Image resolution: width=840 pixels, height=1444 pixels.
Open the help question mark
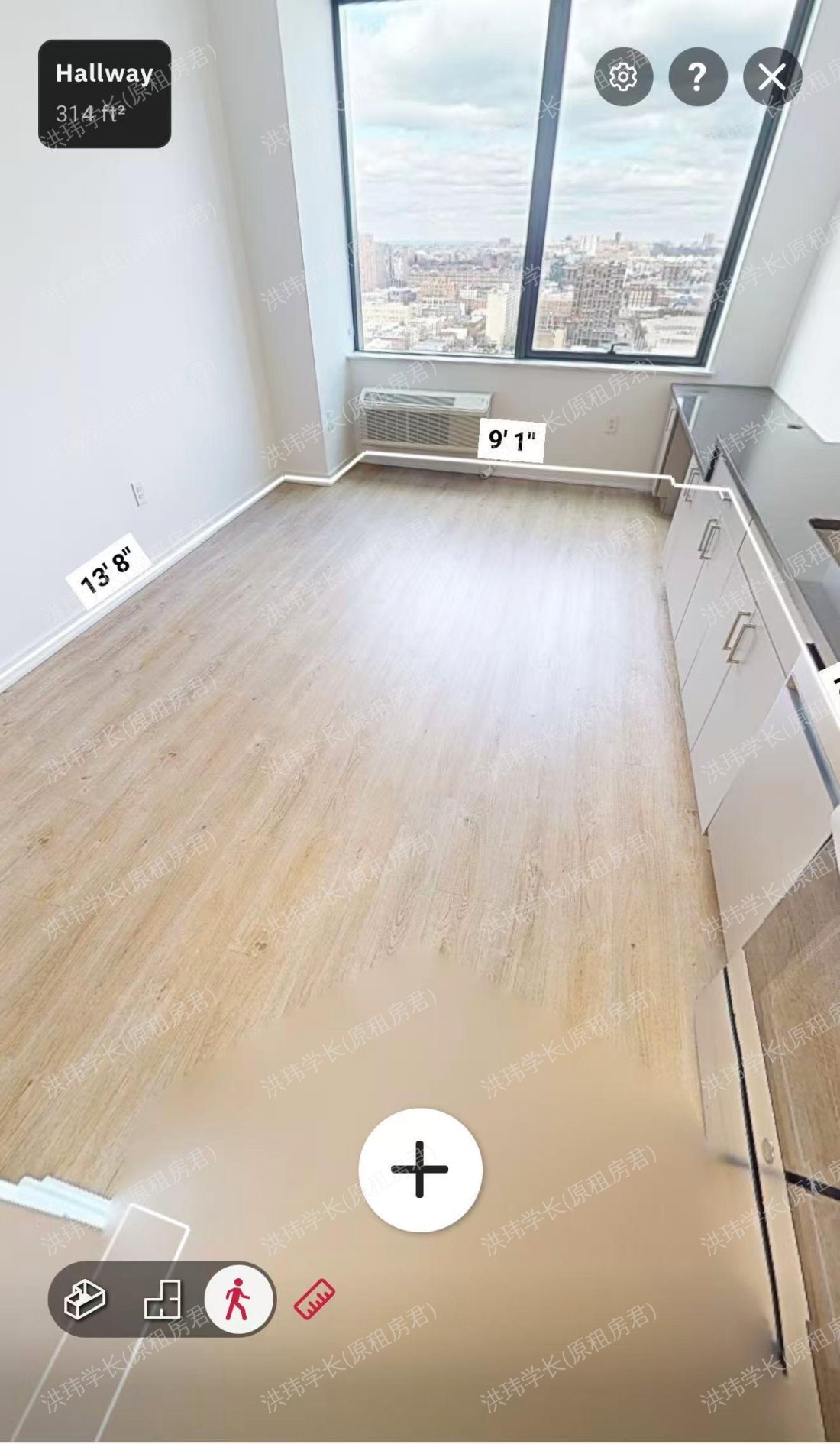(x=697, y=76)
